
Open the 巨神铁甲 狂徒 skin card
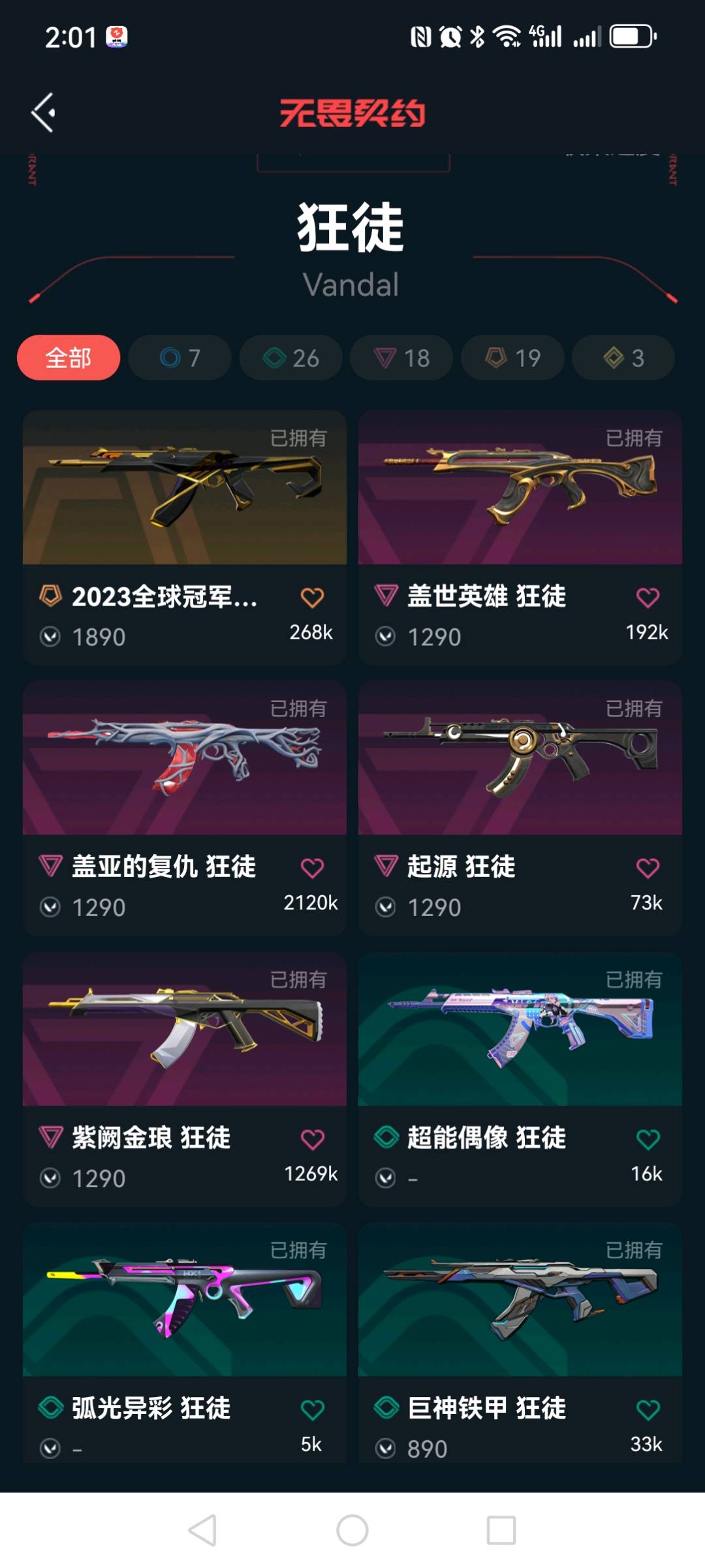(520, 1344)
